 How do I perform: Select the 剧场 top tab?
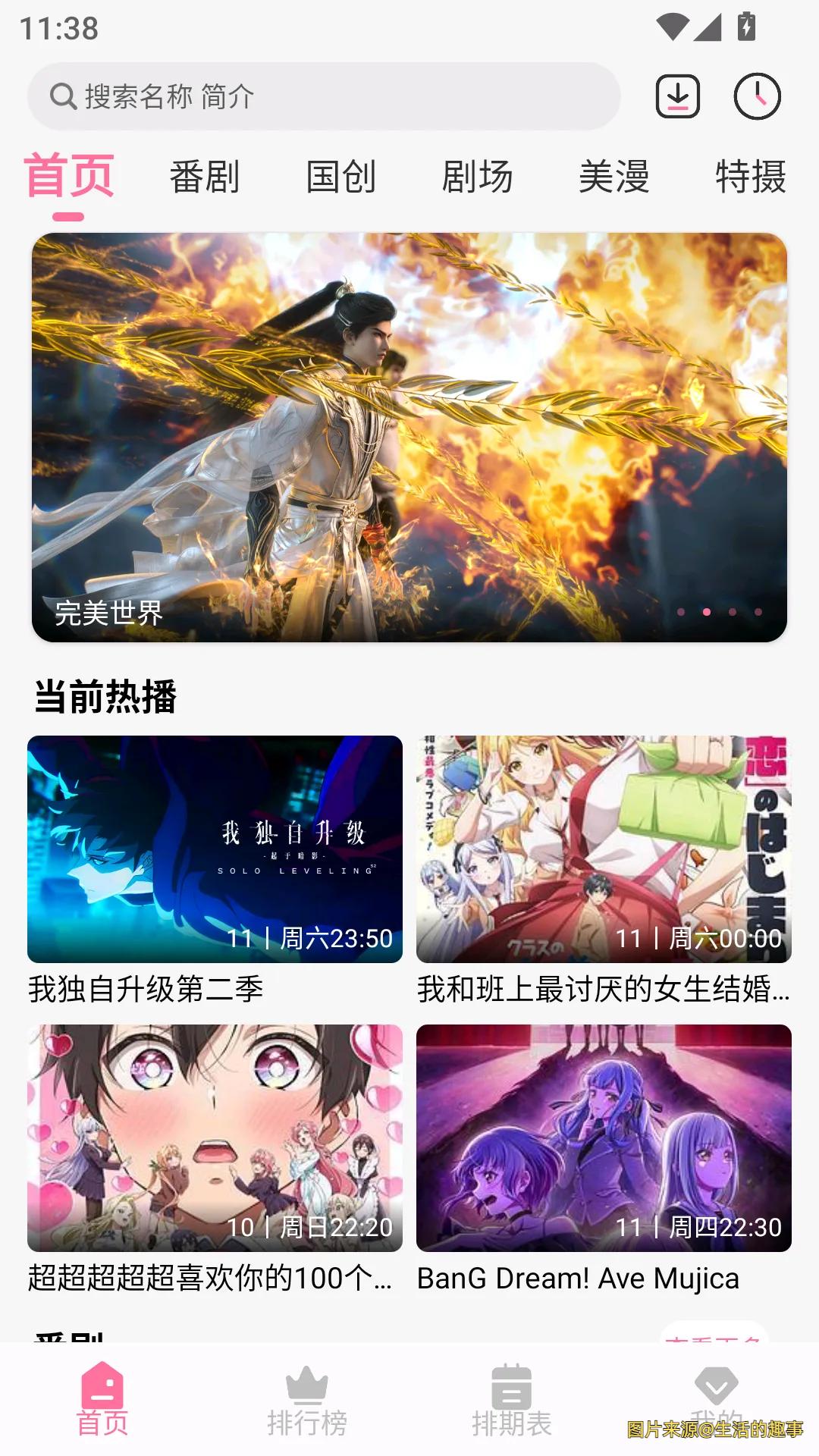pos(478,177)
